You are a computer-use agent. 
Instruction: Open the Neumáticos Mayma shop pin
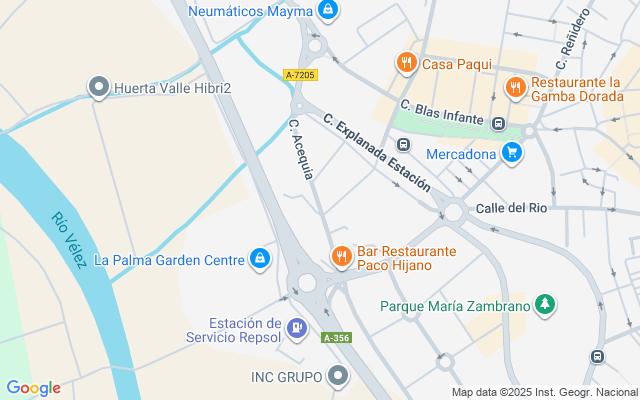(x=327, y=9)
